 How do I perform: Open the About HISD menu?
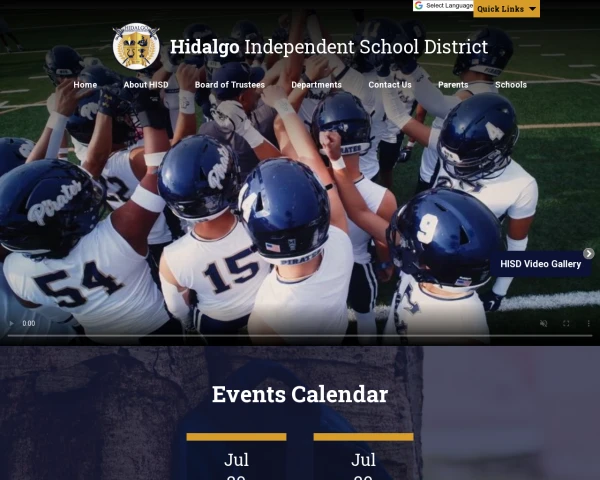(146, 85)
